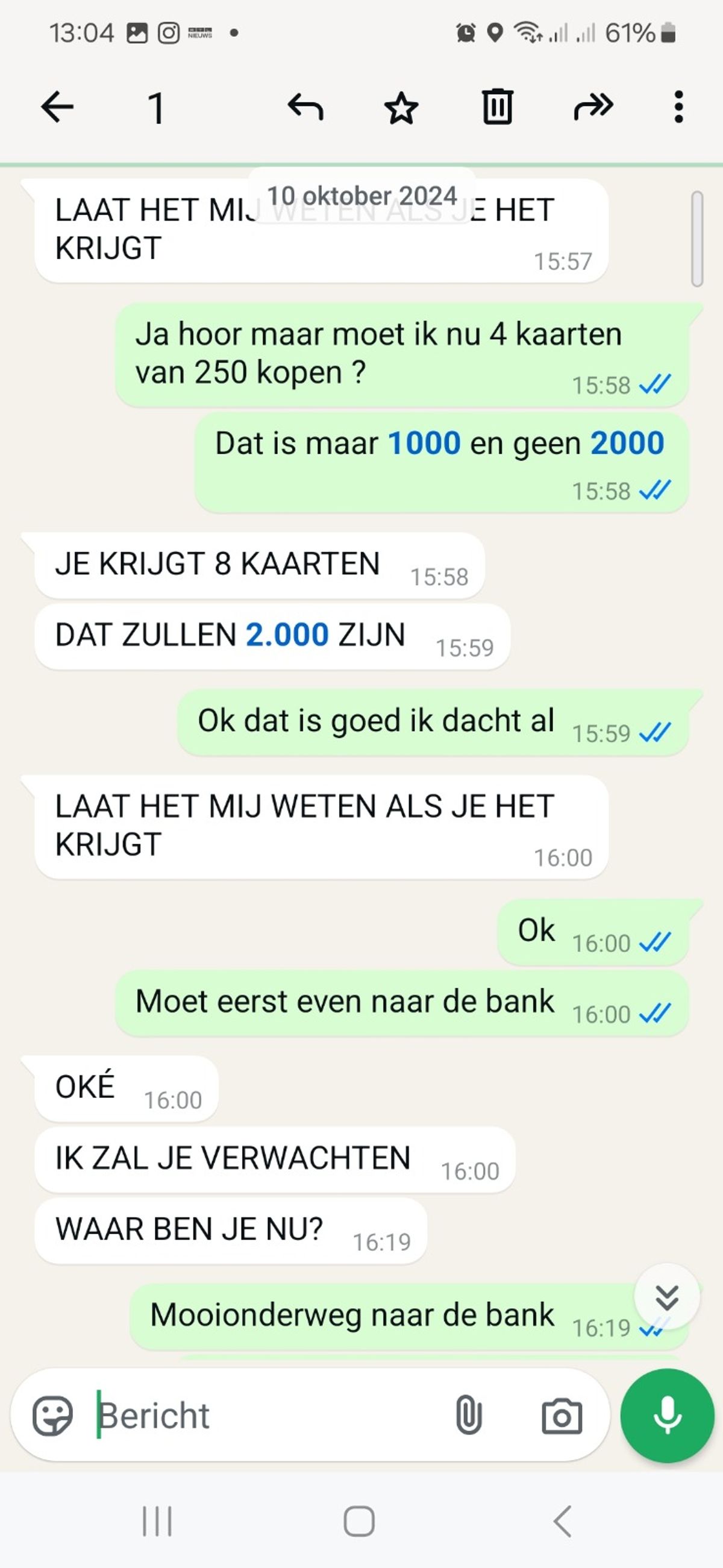This screenshot has height=1568, width=723.
Task: Jump to latest messages with double chevron
Action: [x=667, y=1297]
